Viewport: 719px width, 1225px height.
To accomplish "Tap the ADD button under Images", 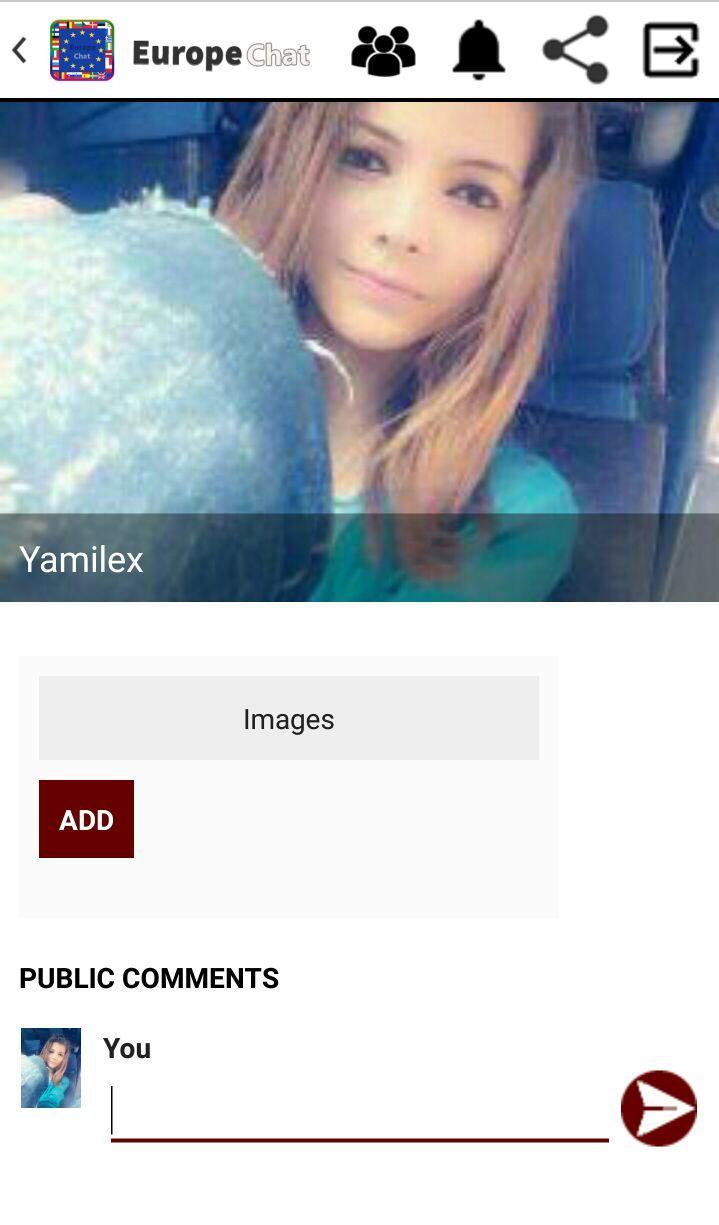I will 86,819.
